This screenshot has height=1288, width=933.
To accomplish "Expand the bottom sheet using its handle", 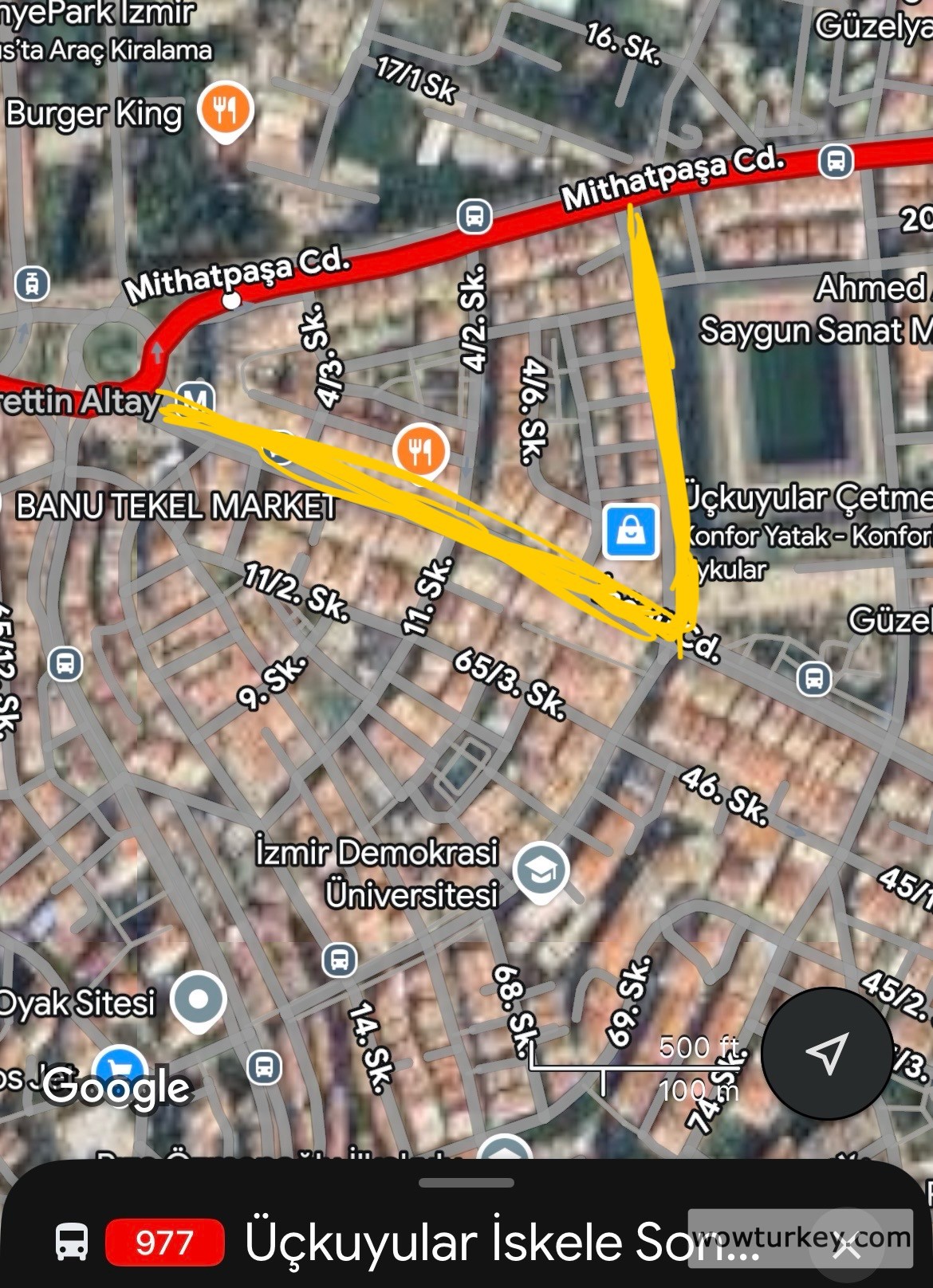I will pos(467,1182).
